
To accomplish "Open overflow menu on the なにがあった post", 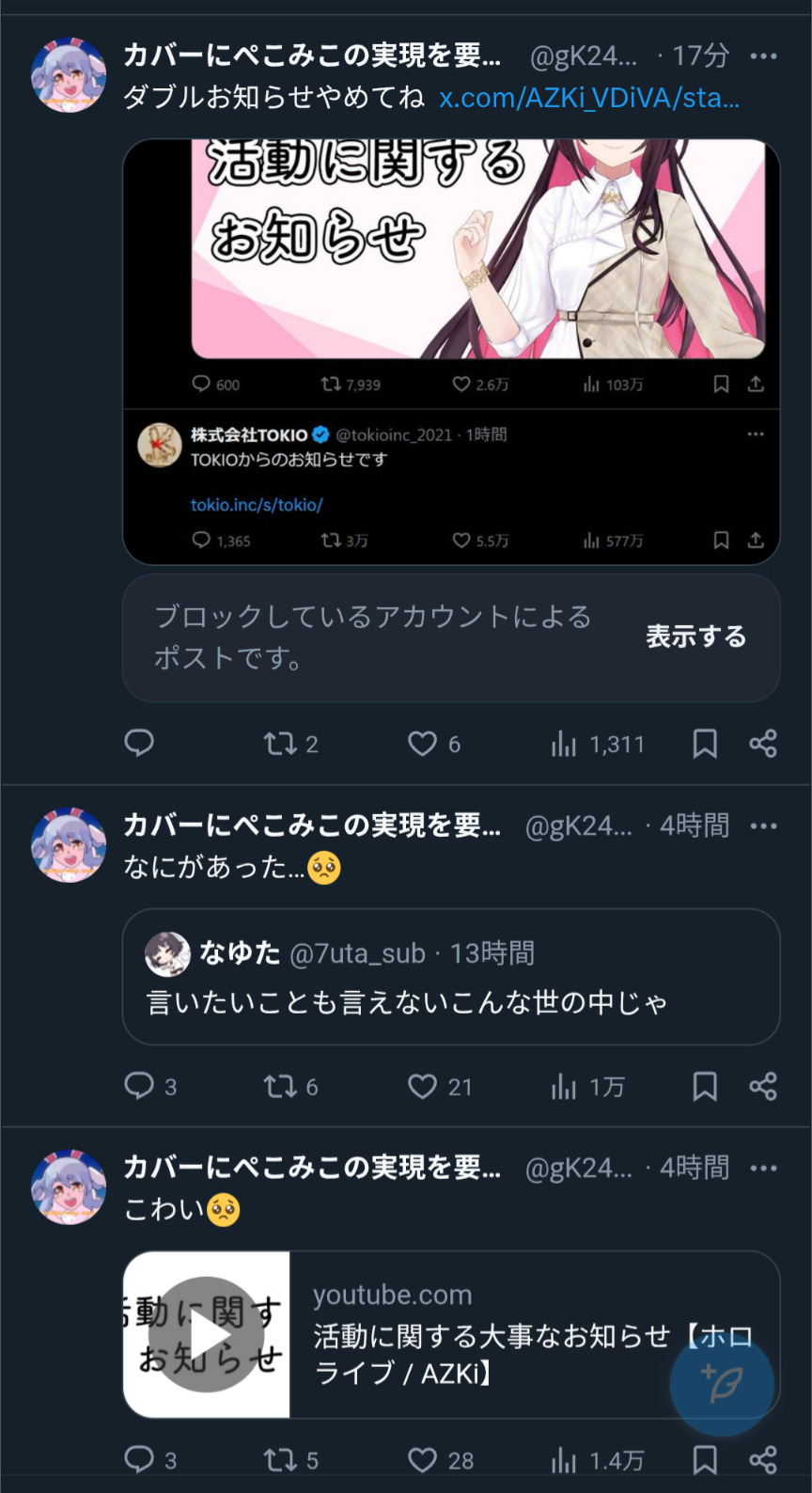I will [x=763, y=826].
